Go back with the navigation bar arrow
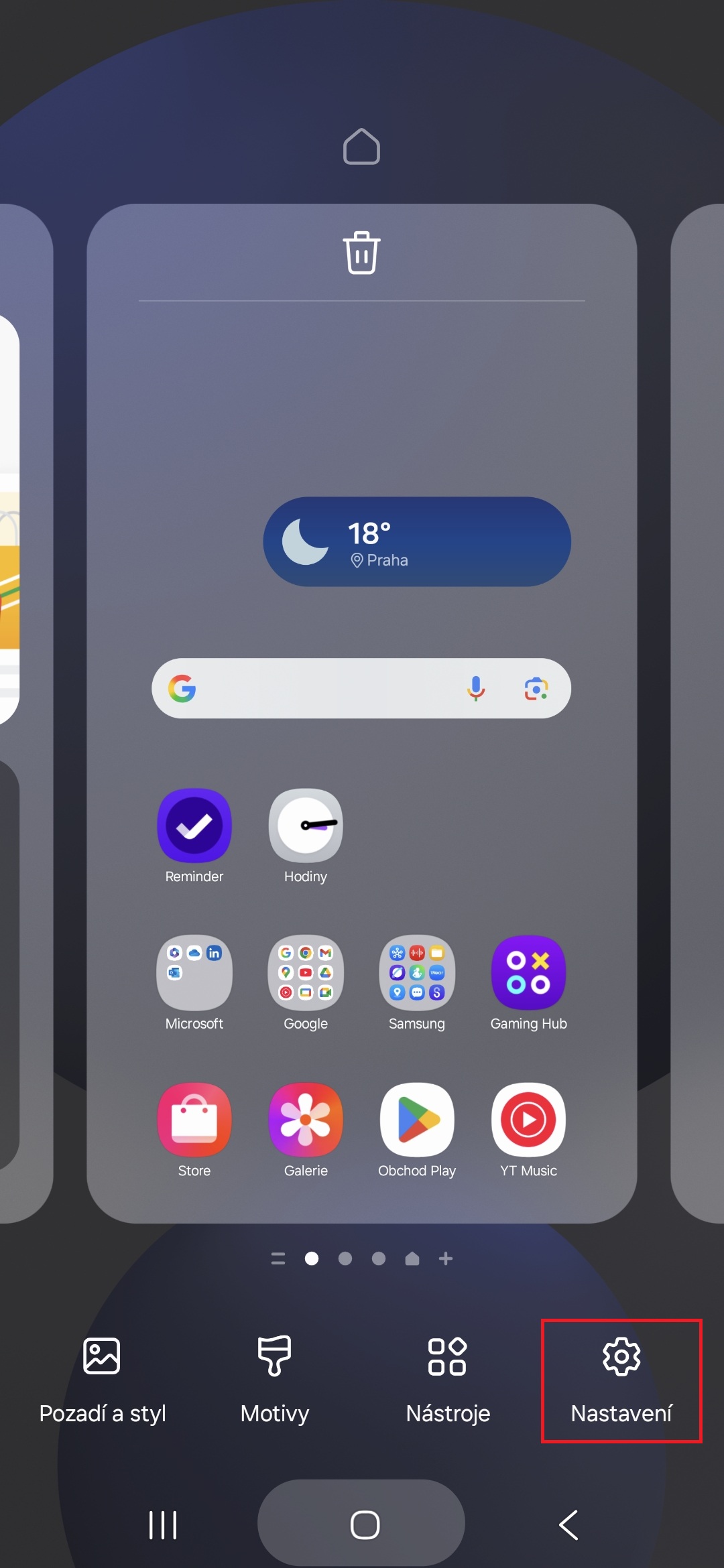The width and height of the screenshot is (724, 1568). coord(568,1524)
